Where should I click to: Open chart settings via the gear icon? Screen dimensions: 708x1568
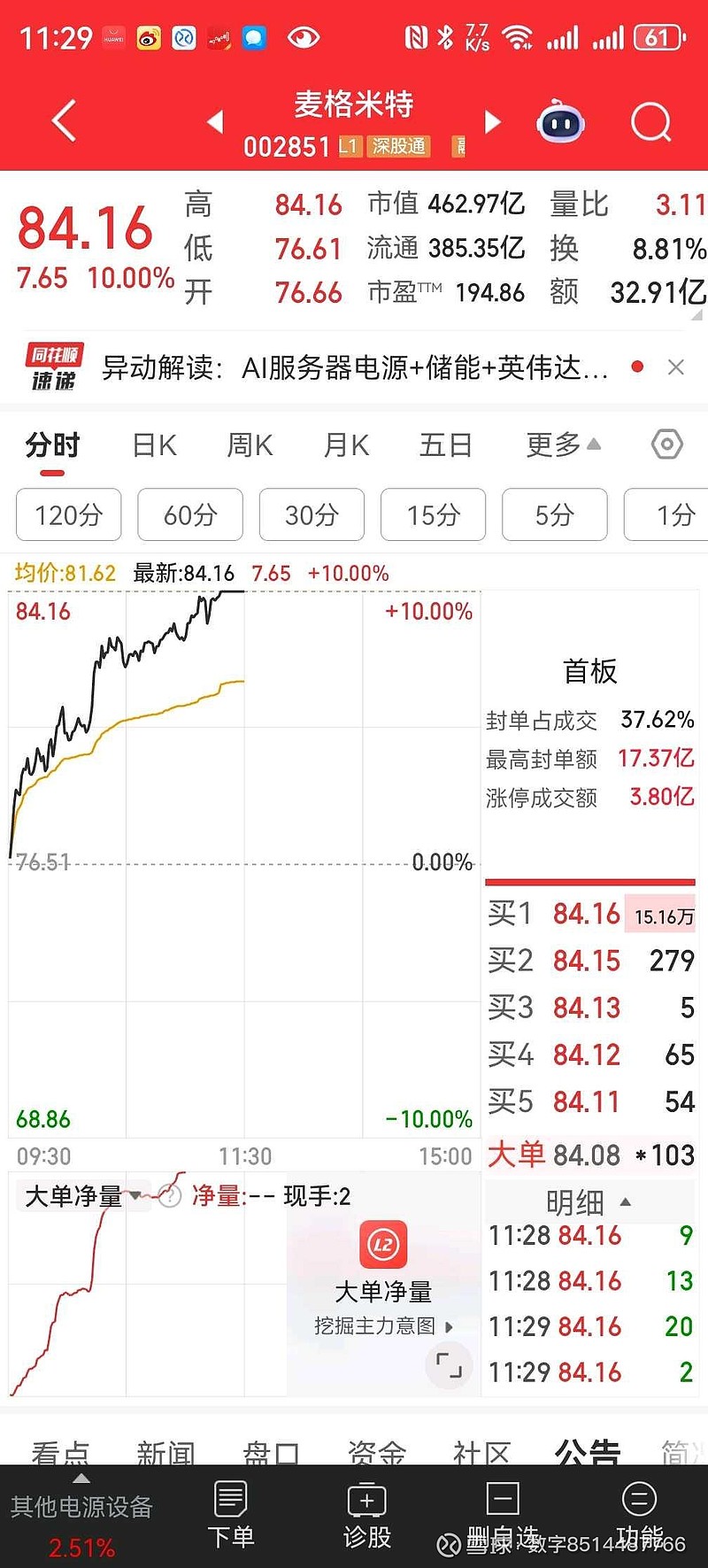coord(667,445)
